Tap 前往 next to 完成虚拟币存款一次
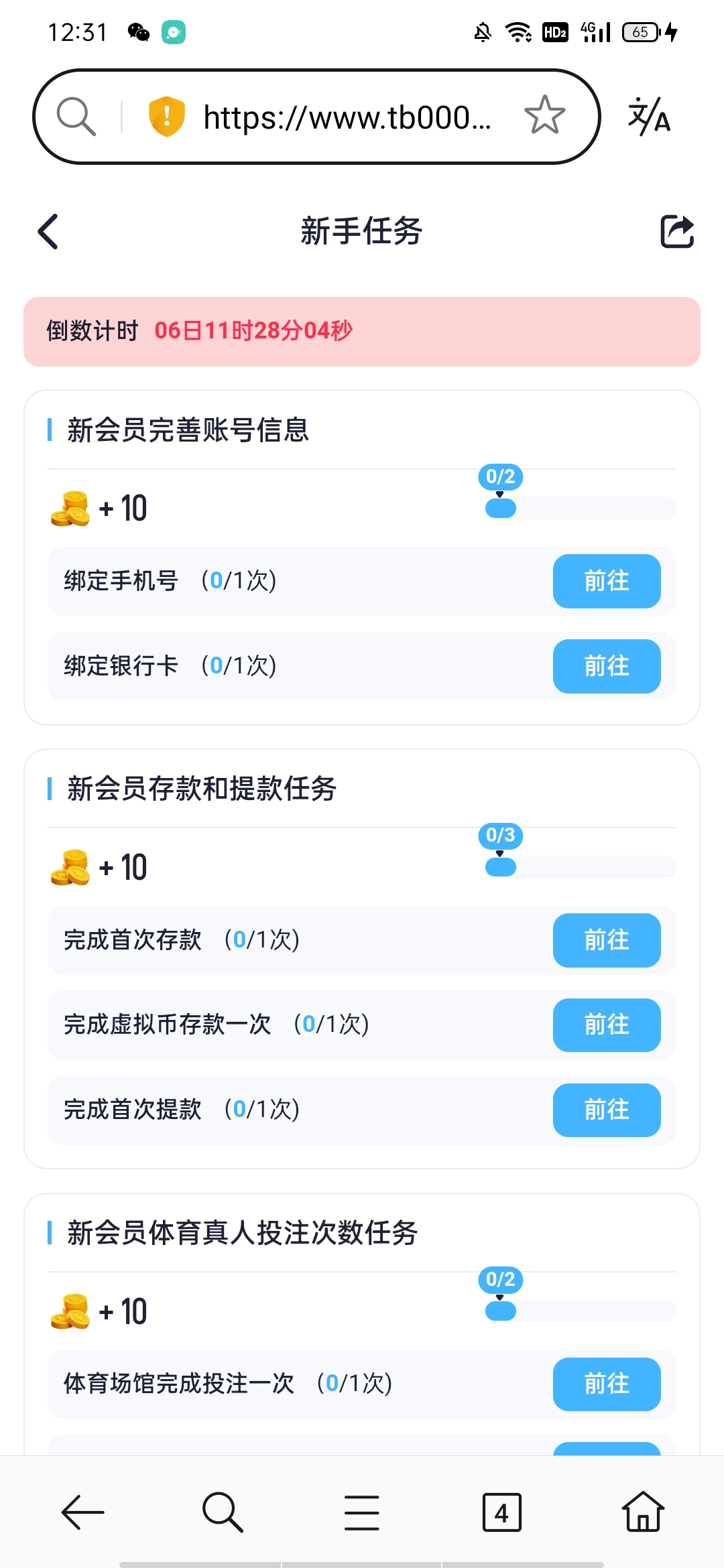The image size is (724, 1568). [x=606, y=1025]
